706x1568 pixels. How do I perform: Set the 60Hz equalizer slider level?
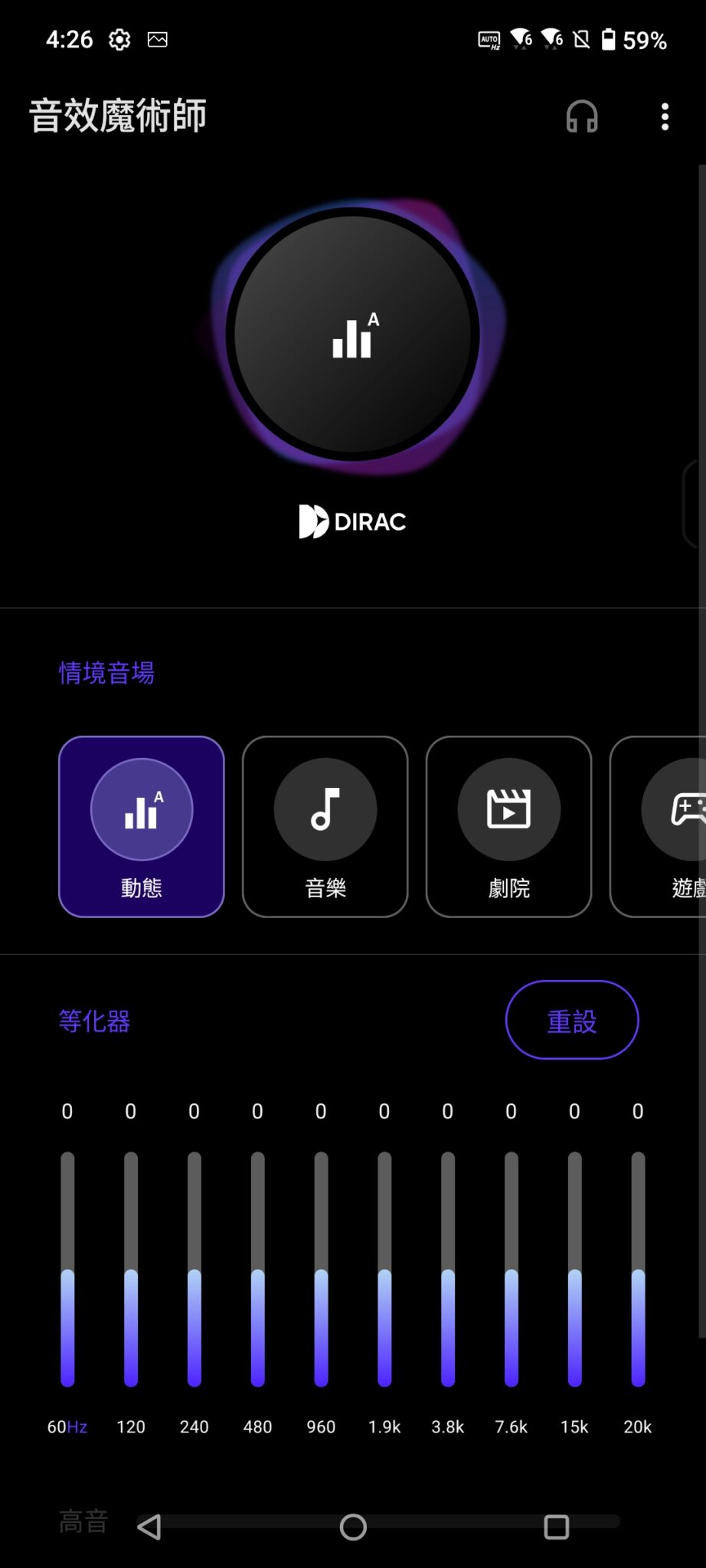tap(67, 1270)
